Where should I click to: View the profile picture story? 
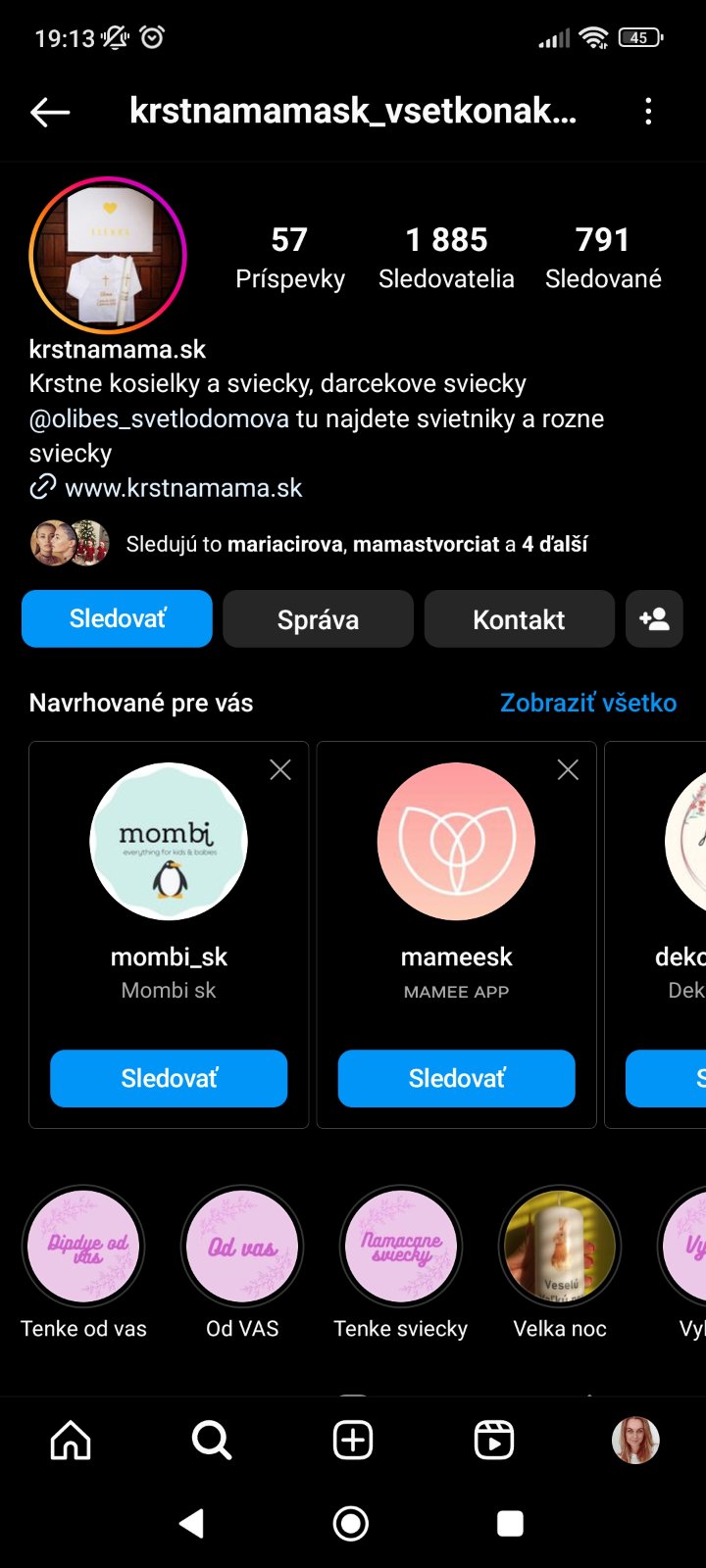pos(108,256)
